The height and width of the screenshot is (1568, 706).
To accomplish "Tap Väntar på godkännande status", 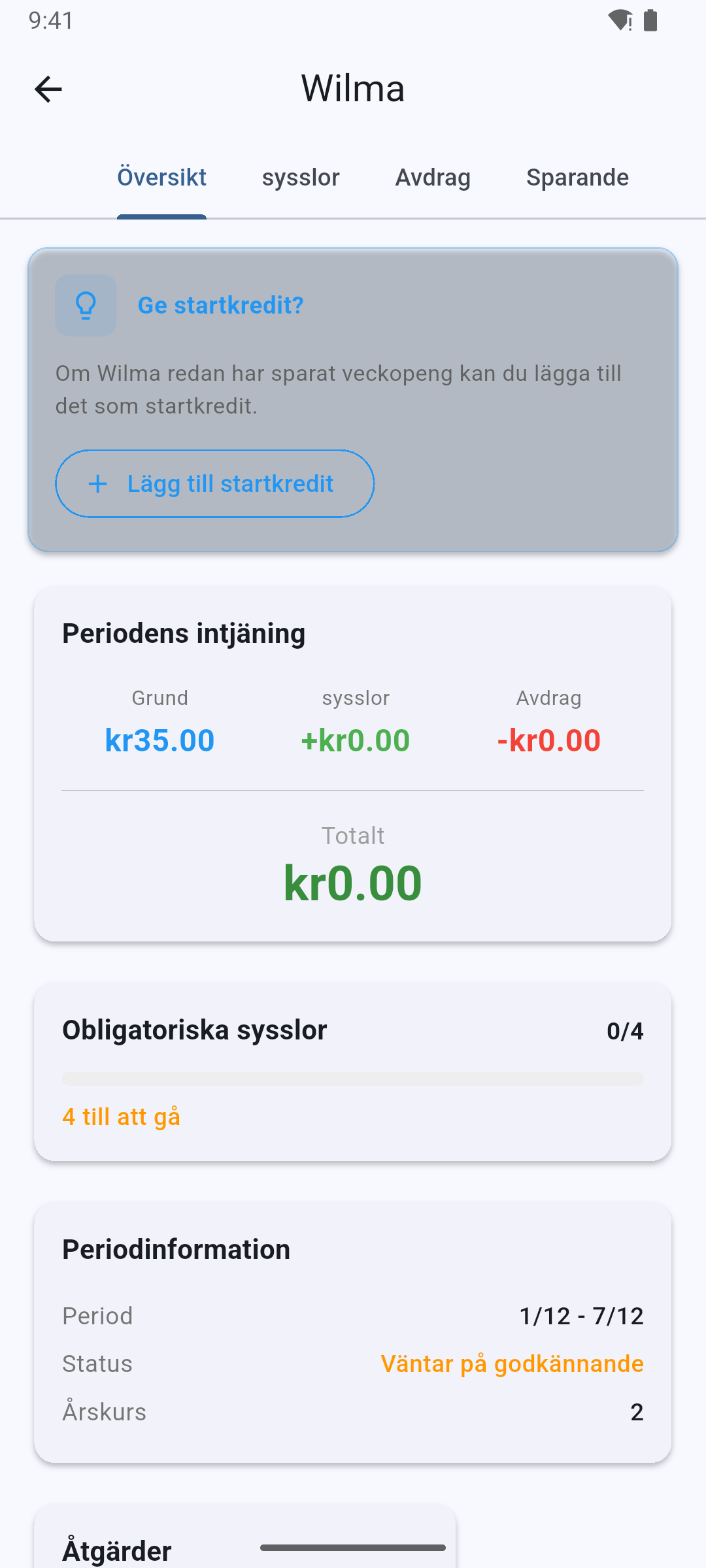I will click(513, 1364).
